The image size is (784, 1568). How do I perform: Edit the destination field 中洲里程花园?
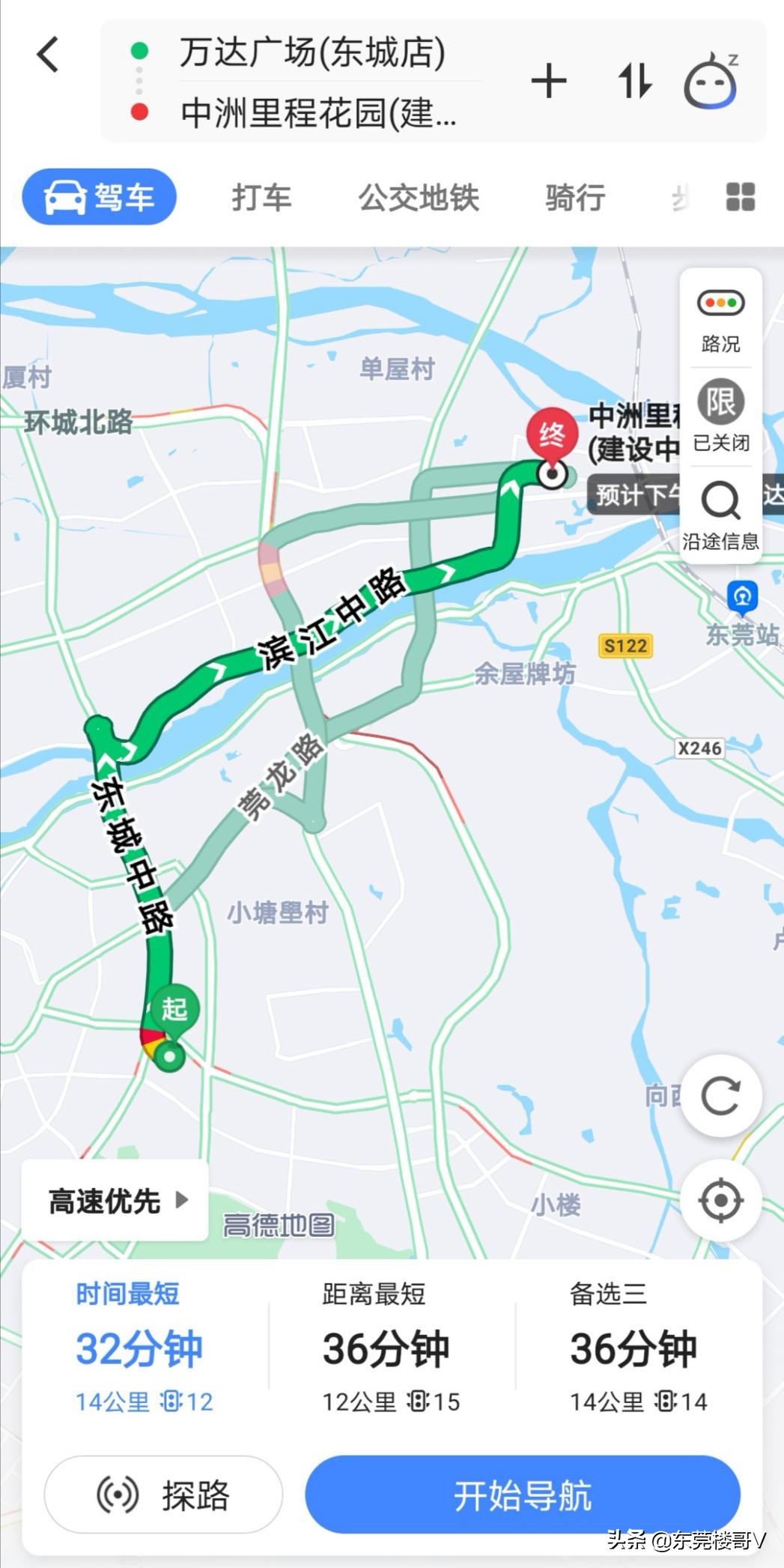[x=314, y=113]
